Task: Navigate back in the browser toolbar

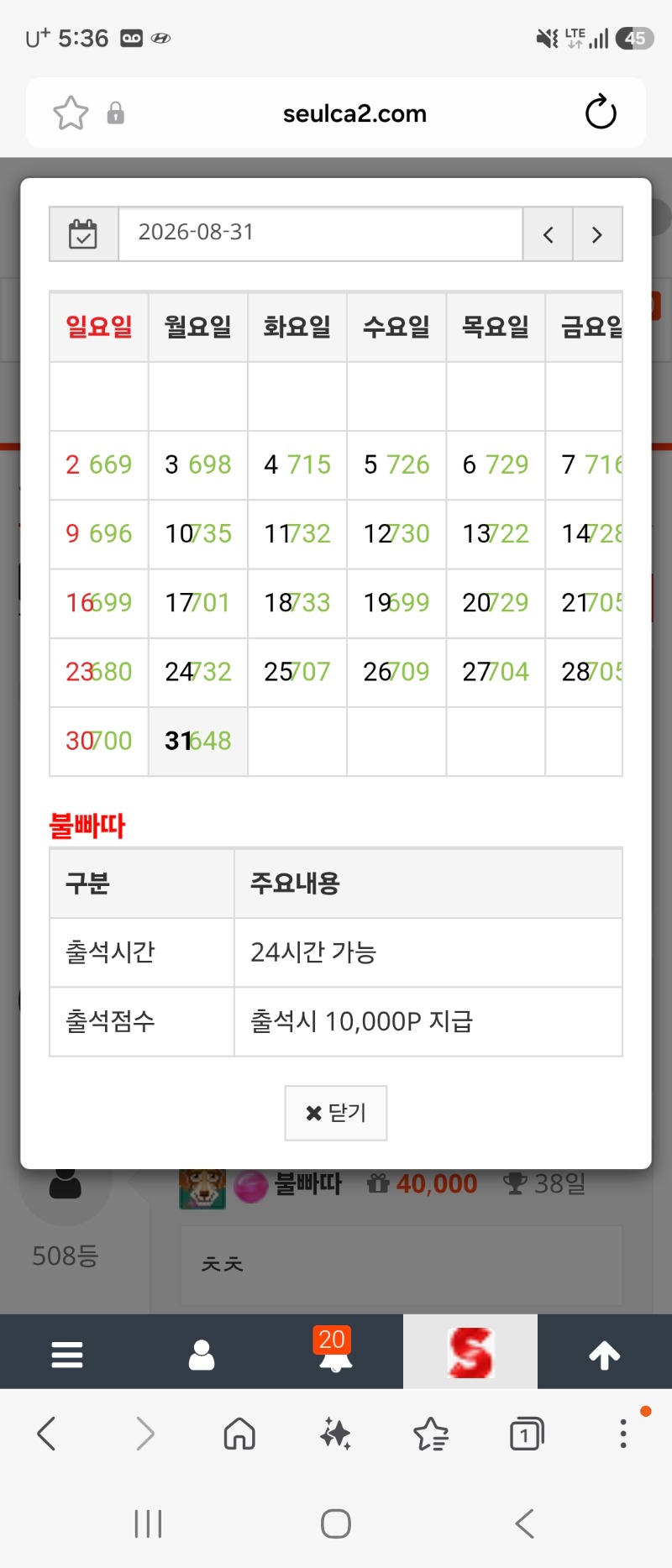Action: pyautogui.click(x=47, y=1434)
